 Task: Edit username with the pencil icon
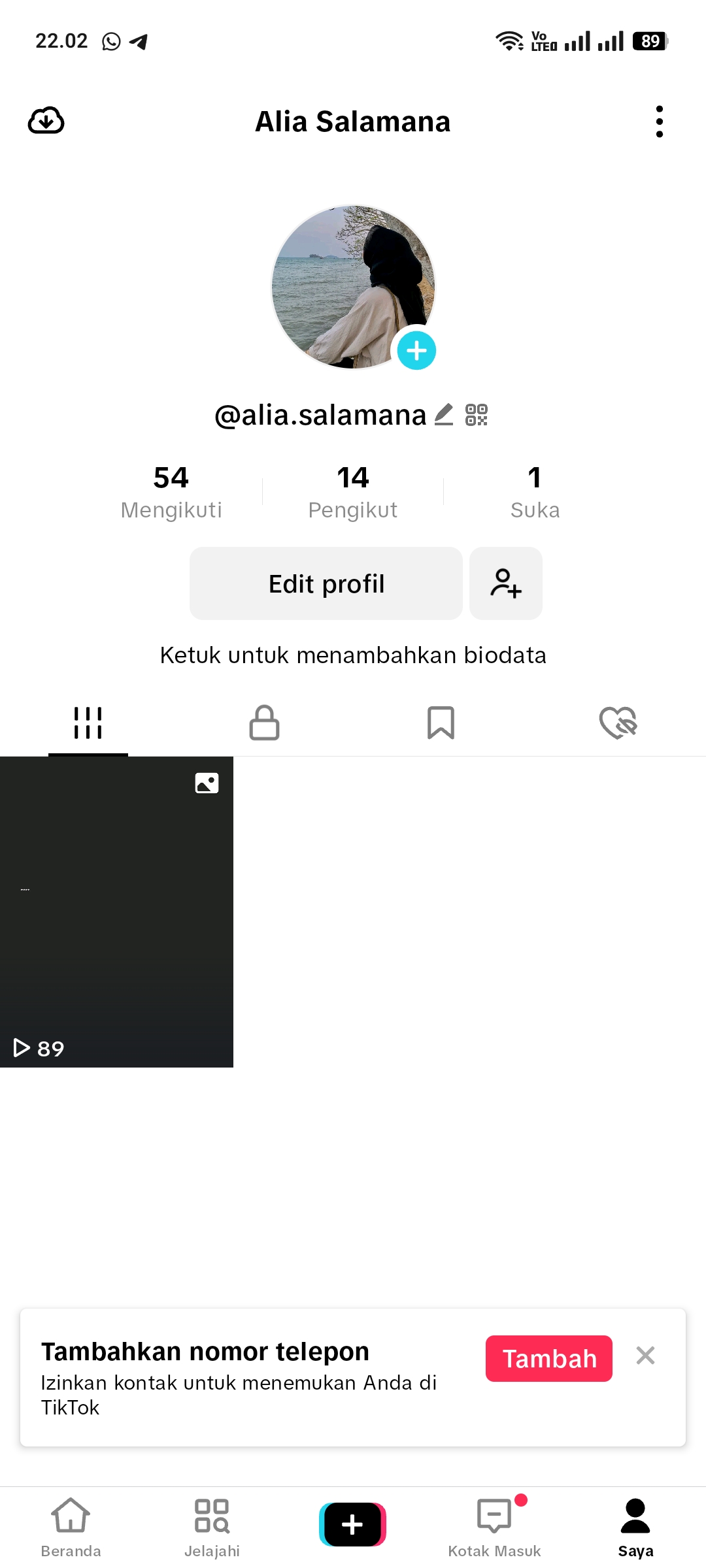click(x=444, y=414)
